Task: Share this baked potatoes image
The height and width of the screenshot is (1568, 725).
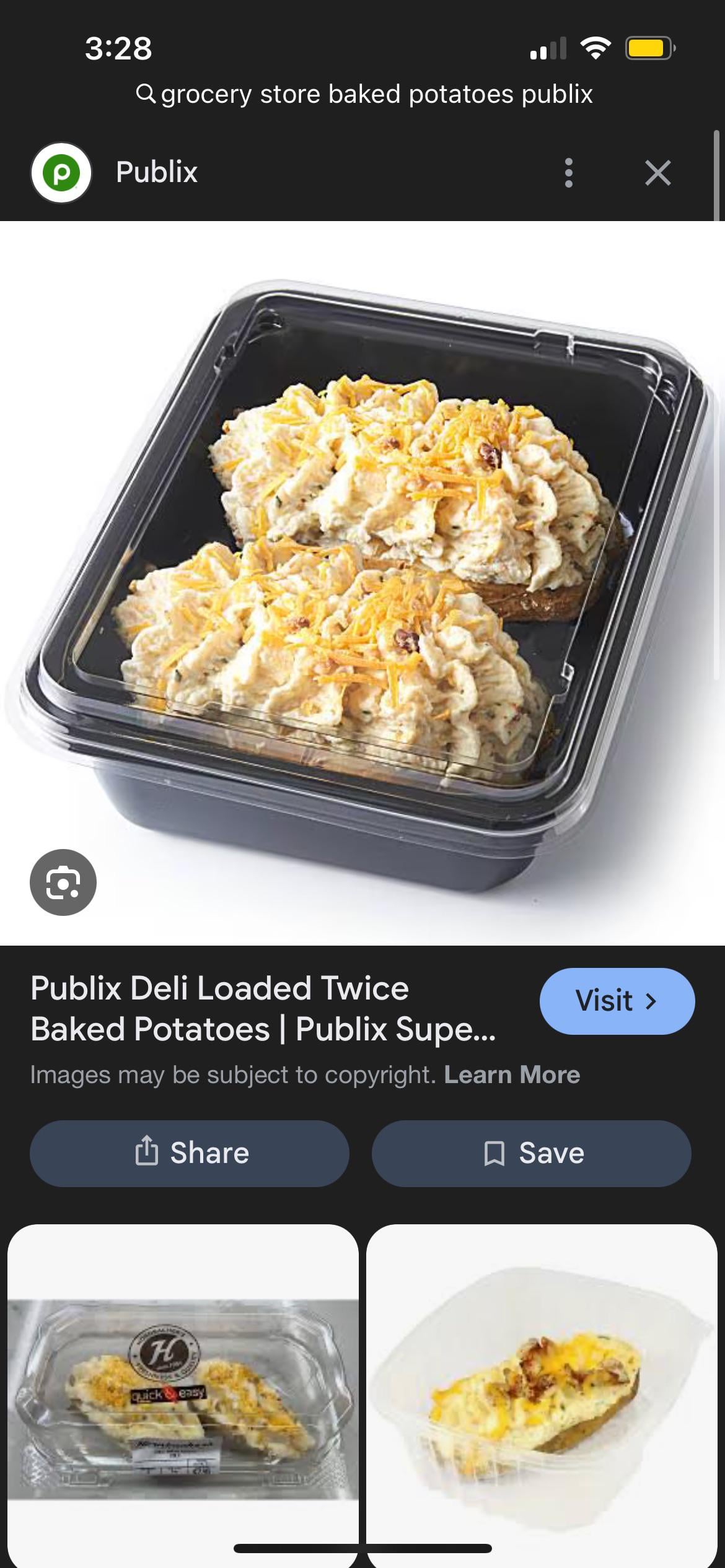Action: click(189, 1153)
